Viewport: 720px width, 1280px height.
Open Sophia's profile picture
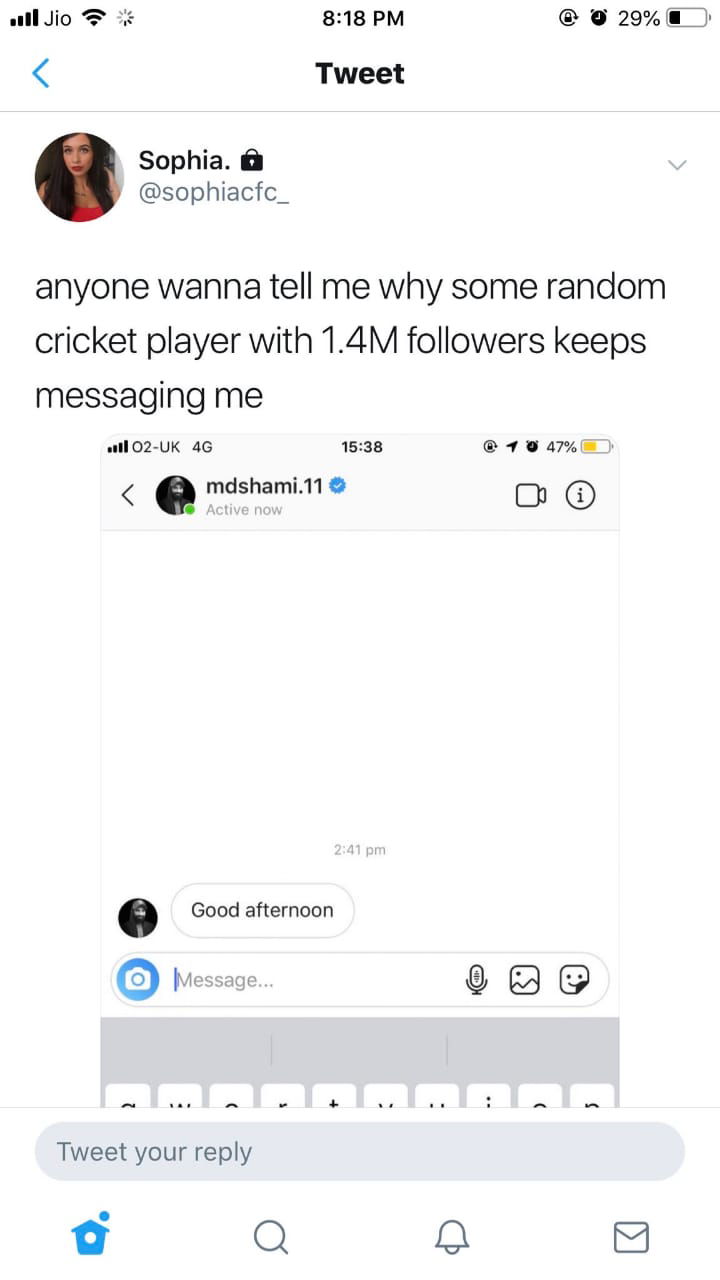(x=79, y=177)
